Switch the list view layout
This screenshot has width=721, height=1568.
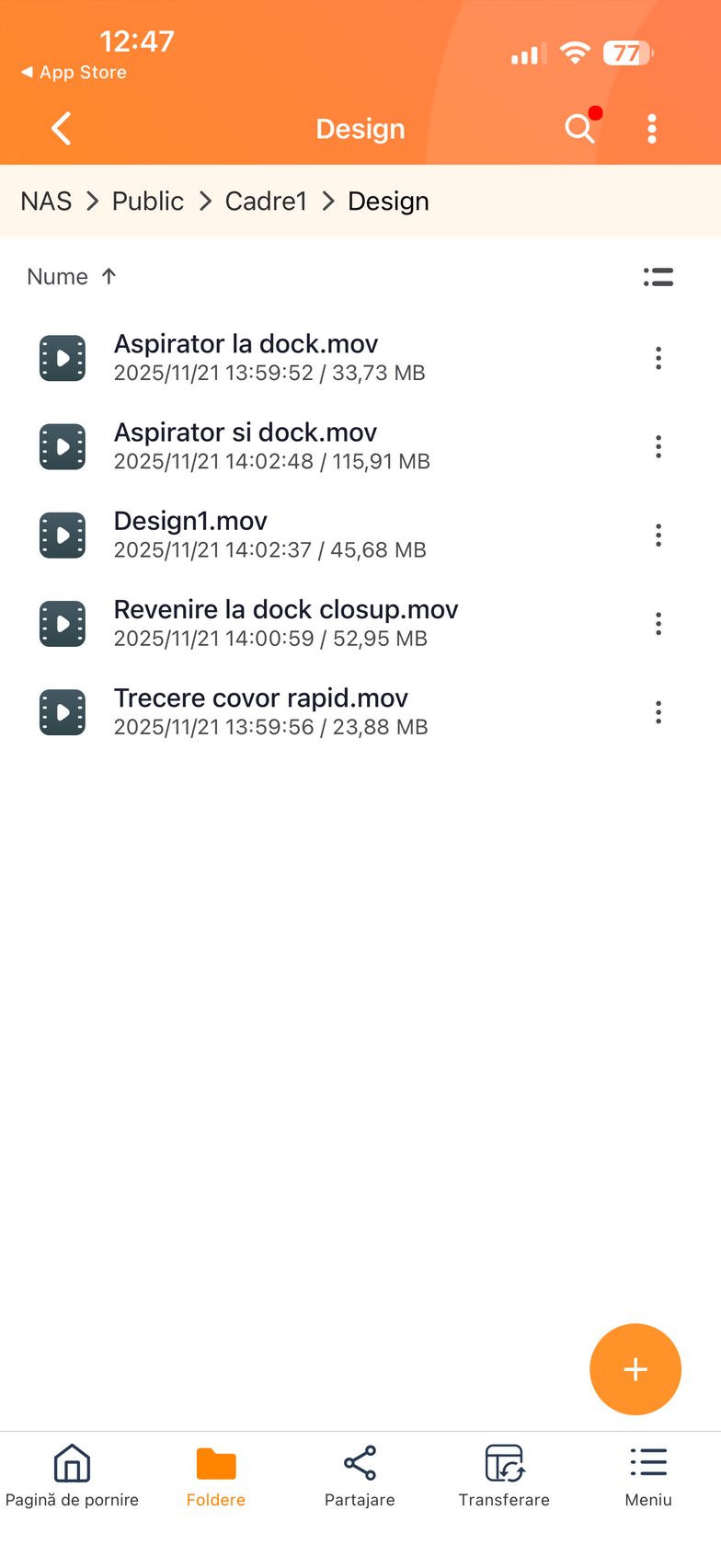tap(658, 277)
